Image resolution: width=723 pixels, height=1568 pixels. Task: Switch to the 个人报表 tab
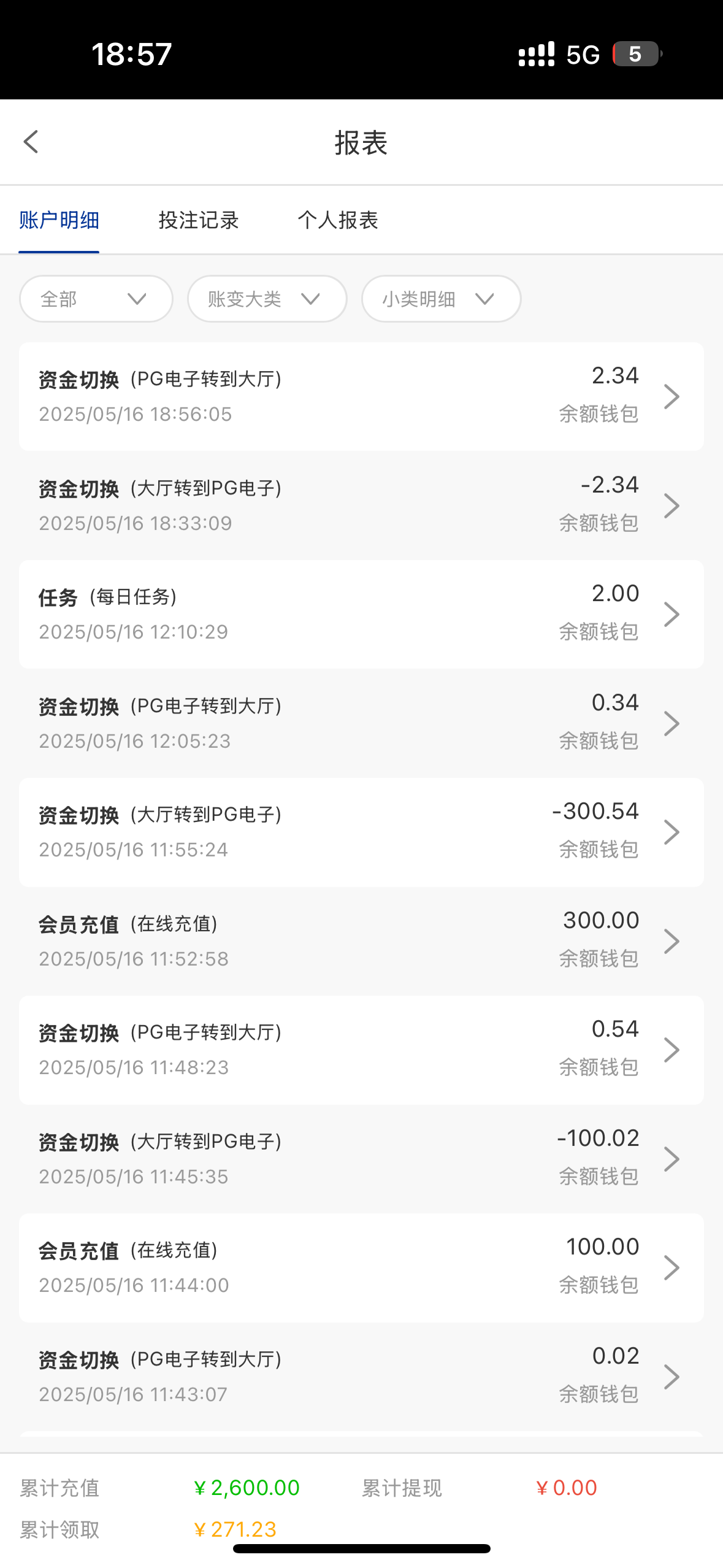pyautogui.click(x=338, y=220)
